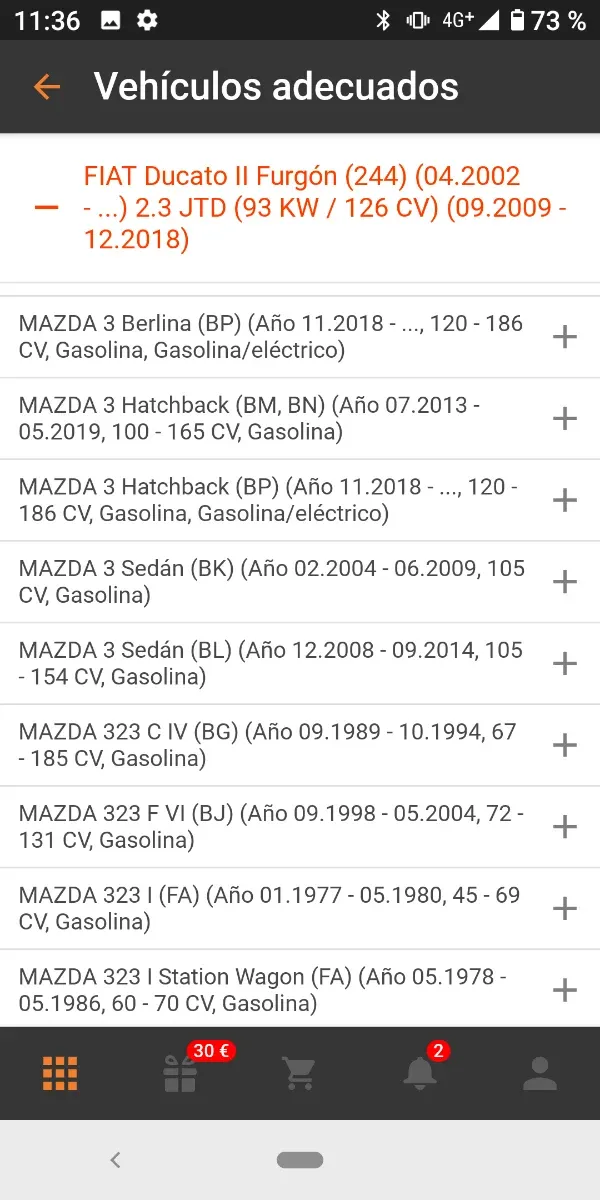The width and height of the screenshot is (600, 1200).
Task: Tap the system back button
Action: point(115,1160)
